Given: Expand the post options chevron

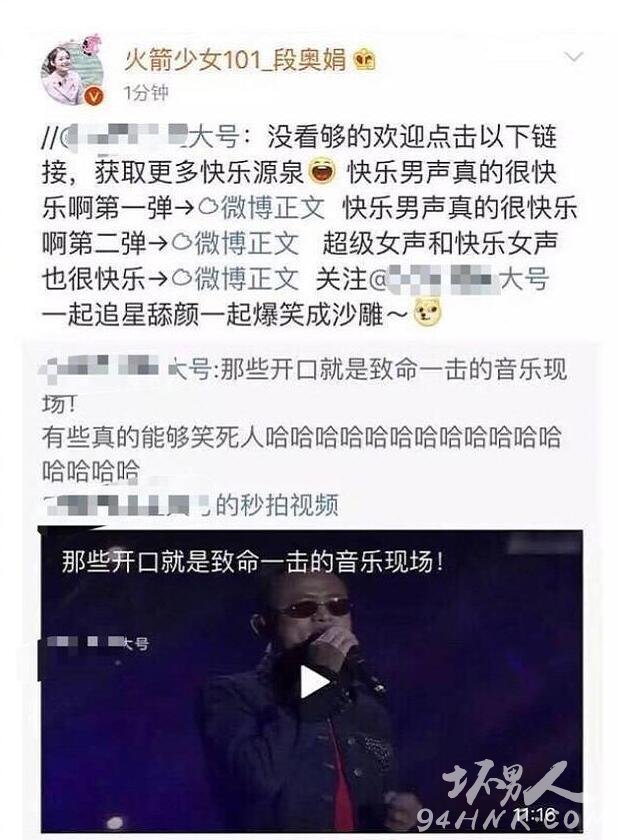Looking at the screenshot, I should point(573,55).
